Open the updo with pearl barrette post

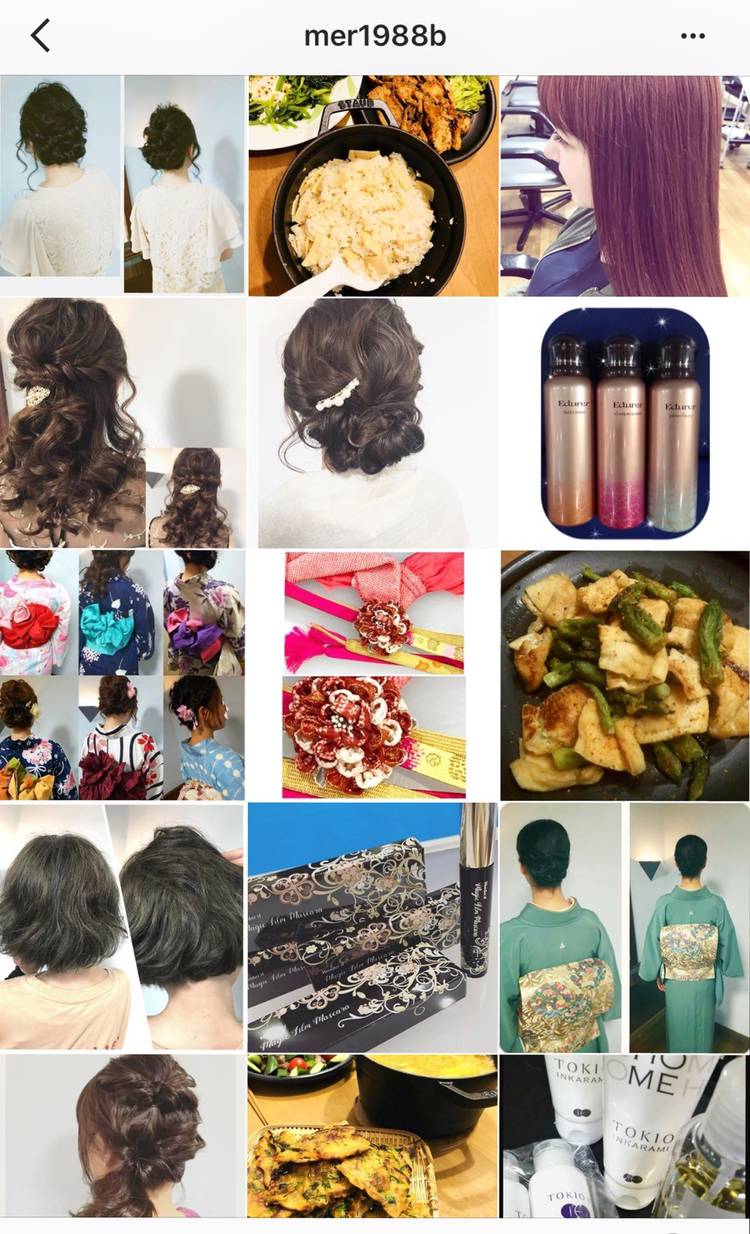pos(373,425)
